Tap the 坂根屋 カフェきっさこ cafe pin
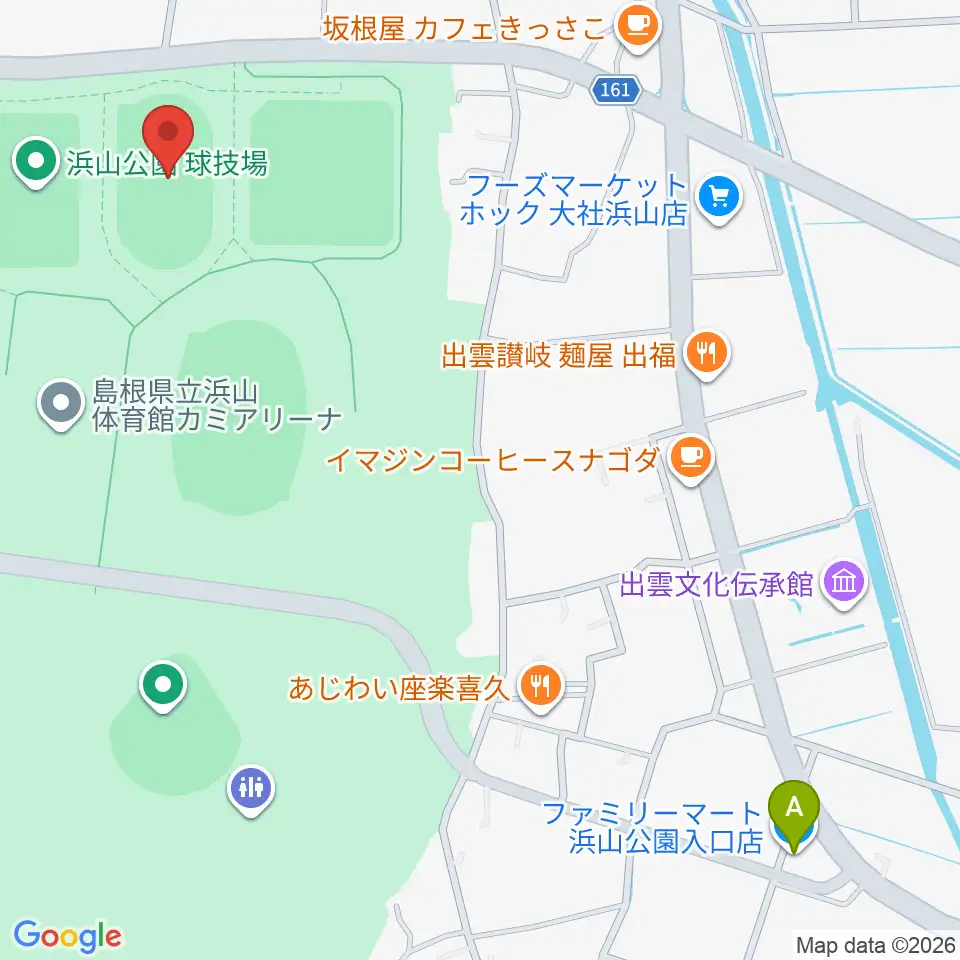Viewport: 960px width, 960px height. (x=638, y=28)
